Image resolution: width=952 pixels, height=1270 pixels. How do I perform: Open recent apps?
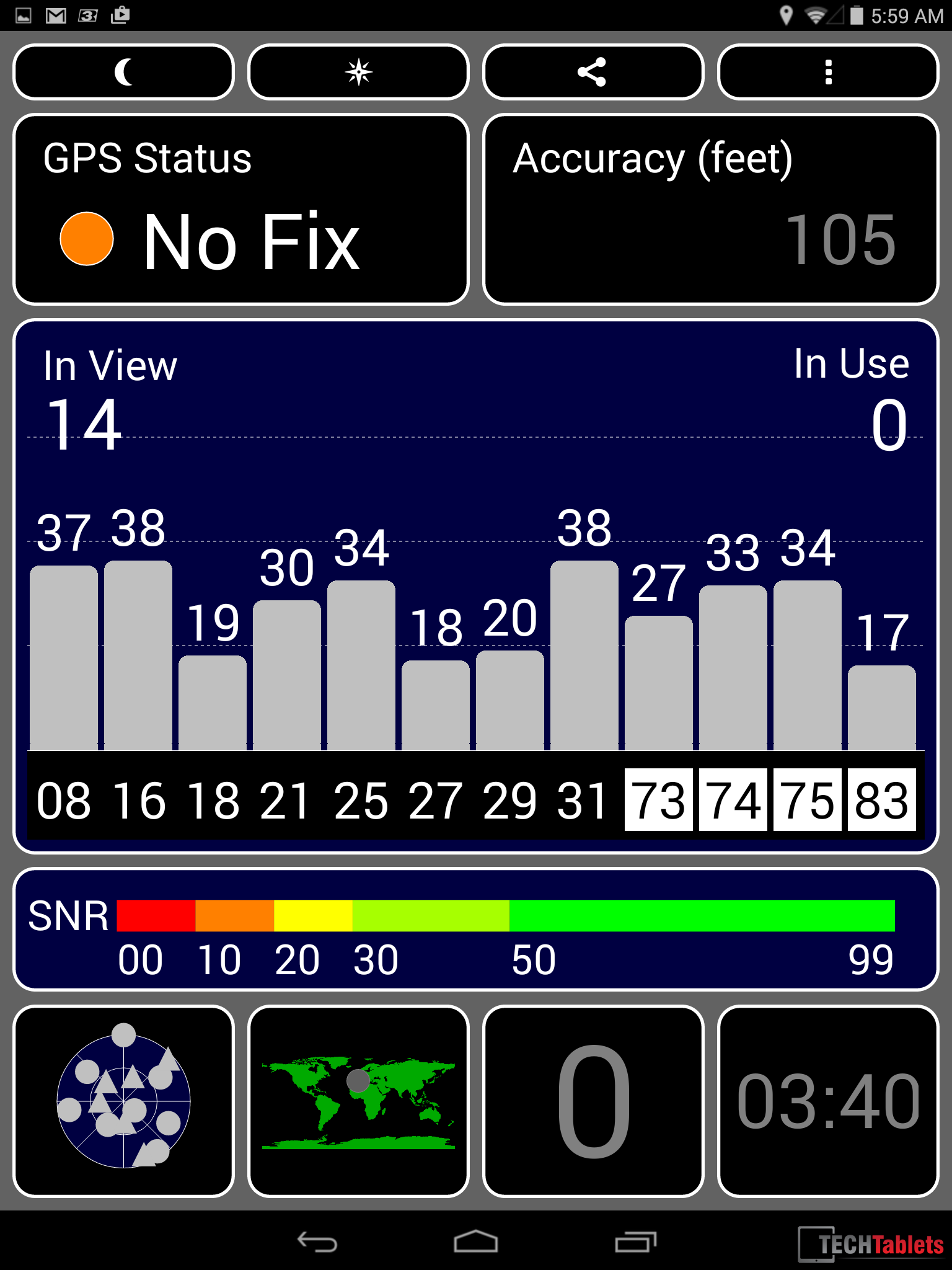point(635,1241)
